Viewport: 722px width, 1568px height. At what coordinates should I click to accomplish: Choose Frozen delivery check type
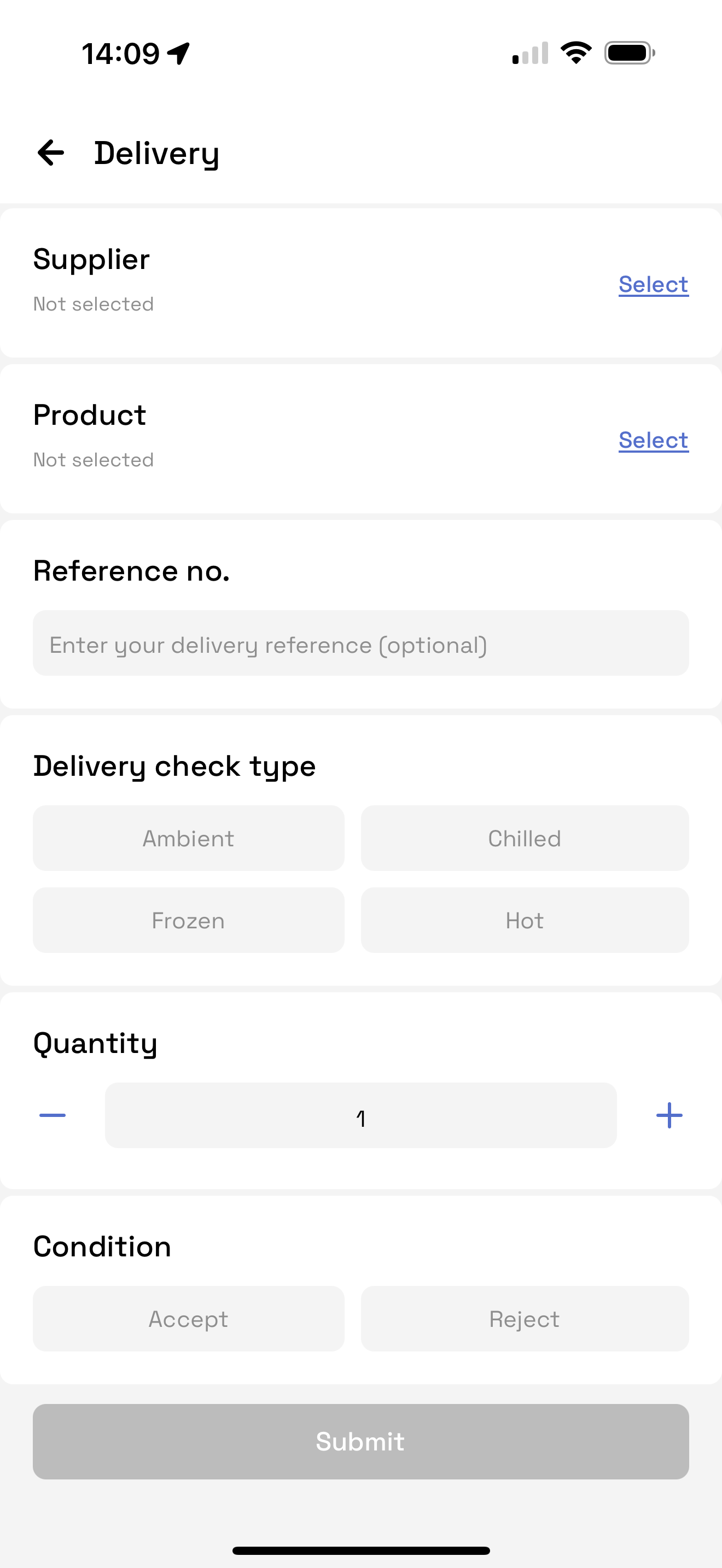188,920
